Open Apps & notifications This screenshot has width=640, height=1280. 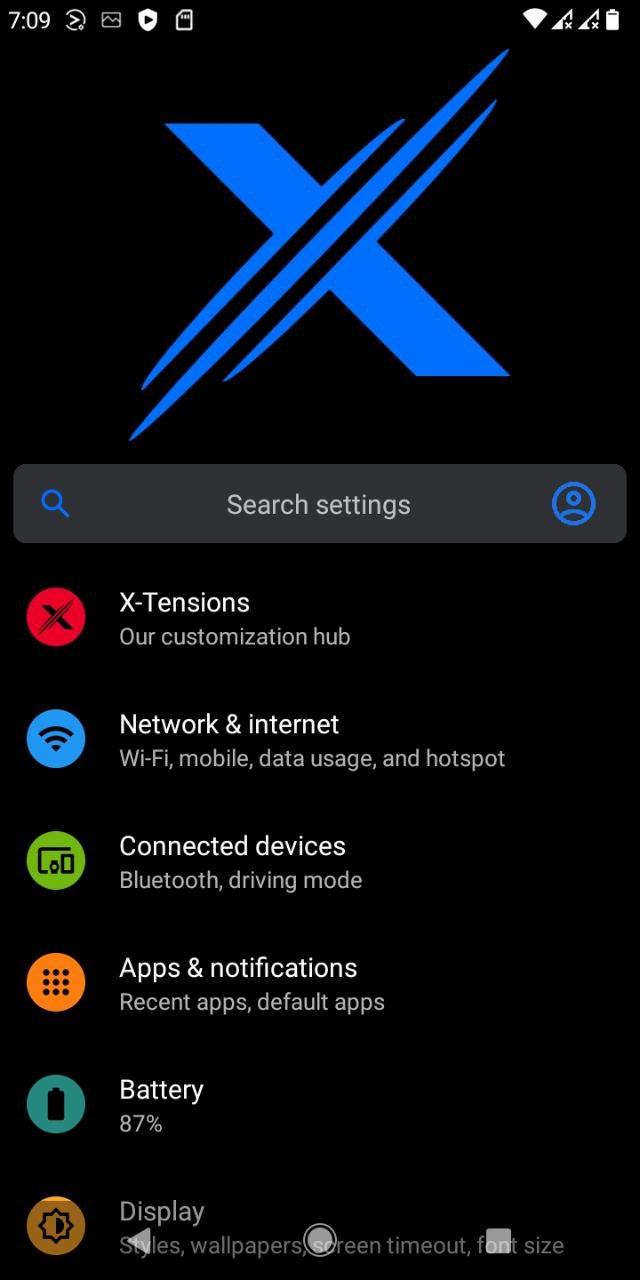click(x=320, y=984)
